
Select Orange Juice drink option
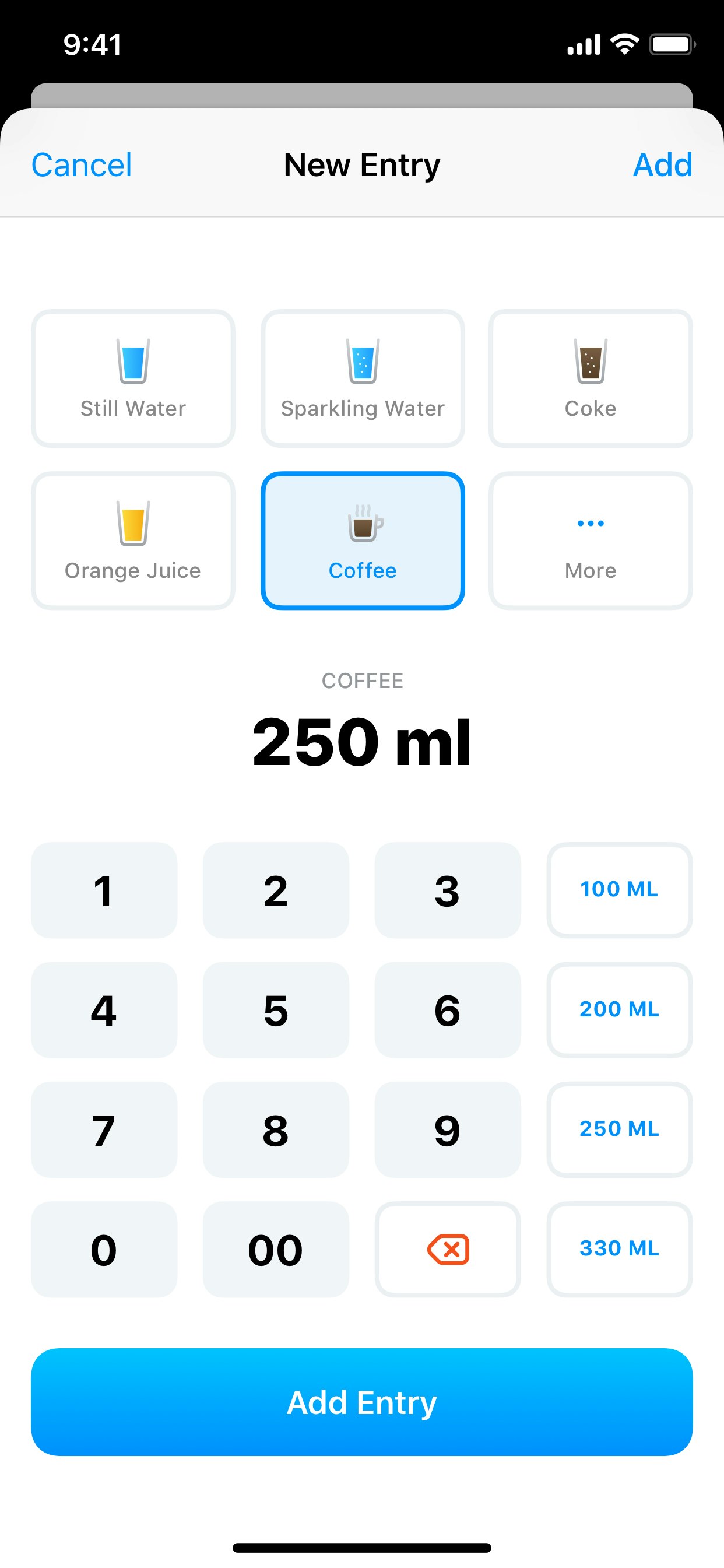click(133, 541)
